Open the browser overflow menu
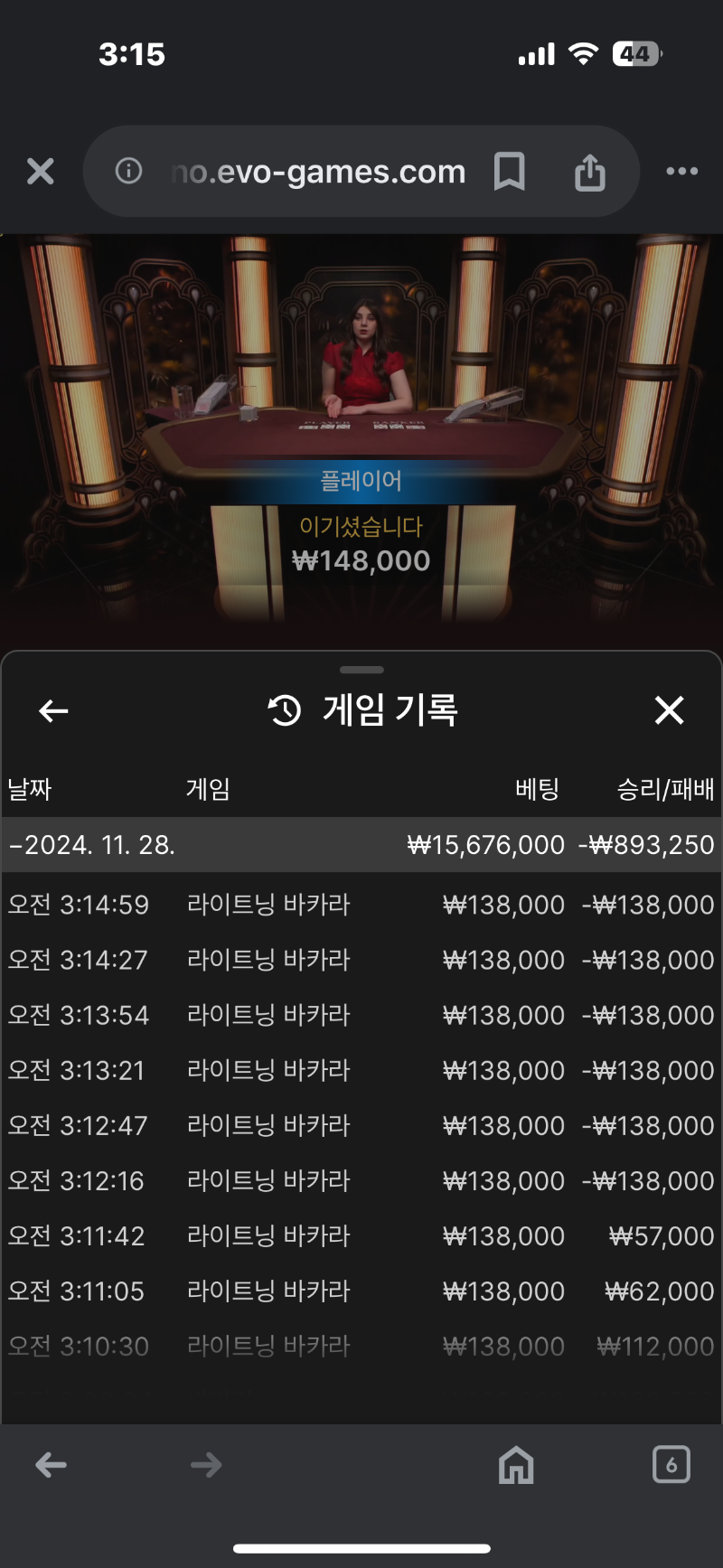 coord(681,171)
